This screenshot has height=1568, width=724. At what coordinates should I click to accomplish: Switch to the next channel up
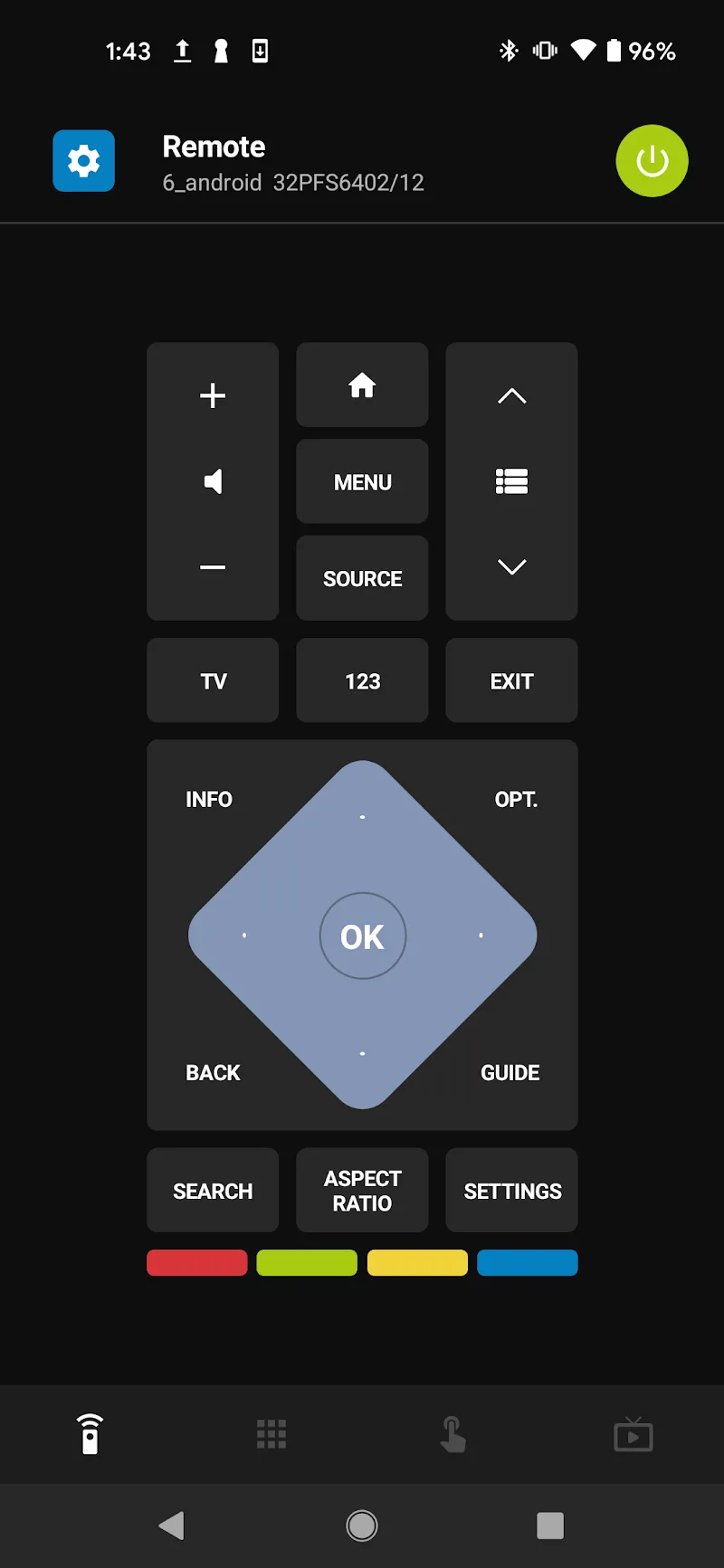(511, 395)
